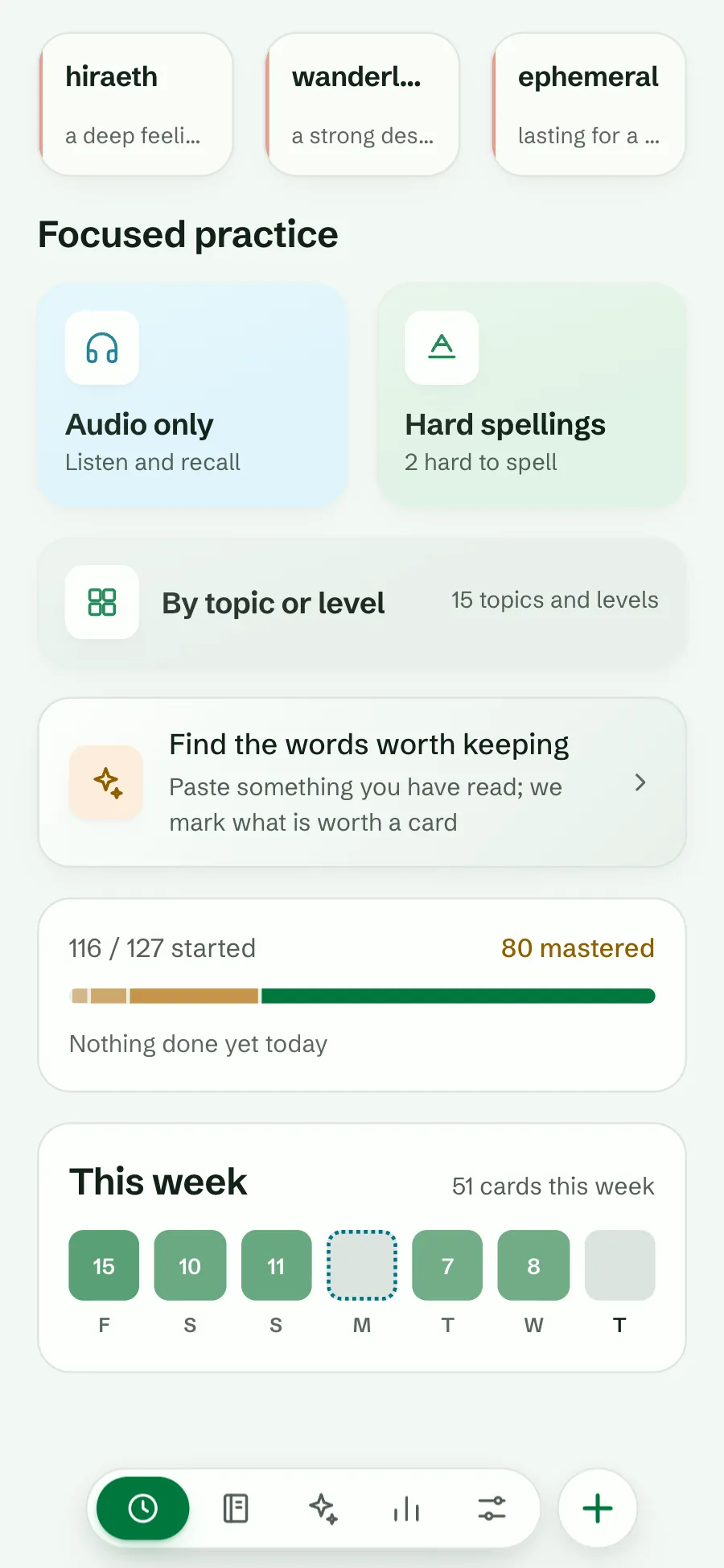Select the empty Monday tile

(362, 1265)
